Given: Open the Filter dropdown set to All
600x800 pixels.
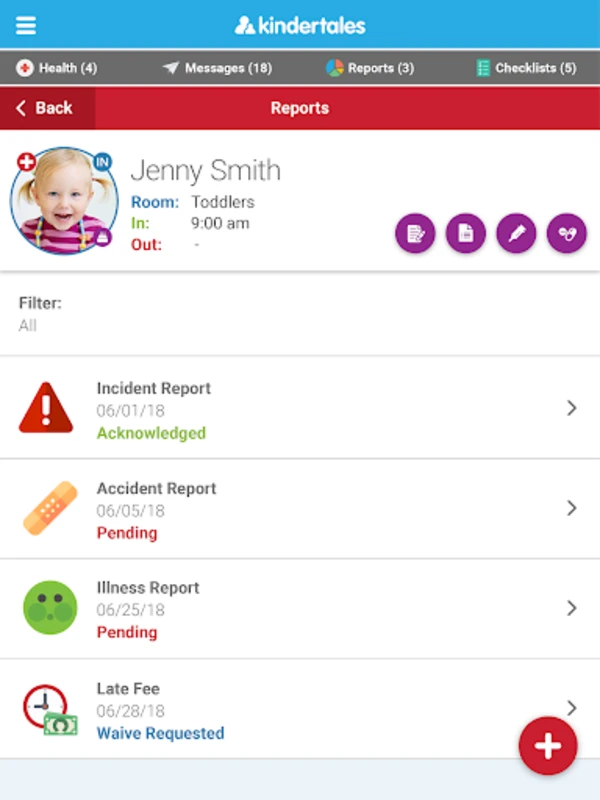Looking at the screenshot, I should click(x=300, y=314).
